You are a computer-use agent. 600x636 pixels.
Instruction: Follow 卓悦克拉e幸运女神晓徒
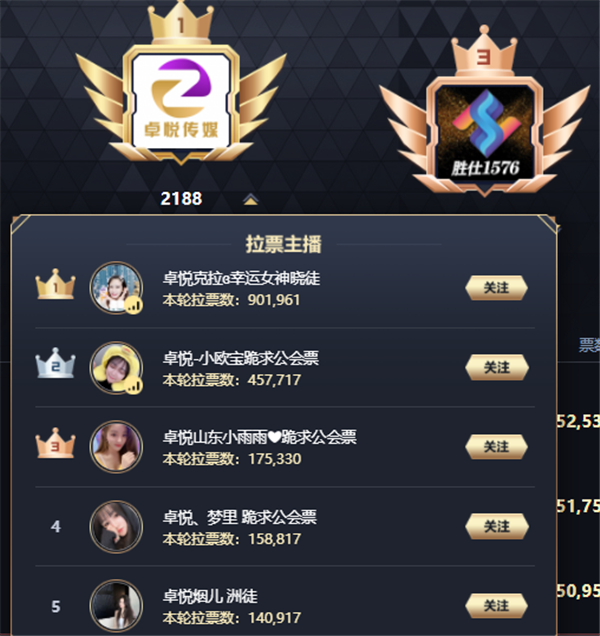(496, 288)
